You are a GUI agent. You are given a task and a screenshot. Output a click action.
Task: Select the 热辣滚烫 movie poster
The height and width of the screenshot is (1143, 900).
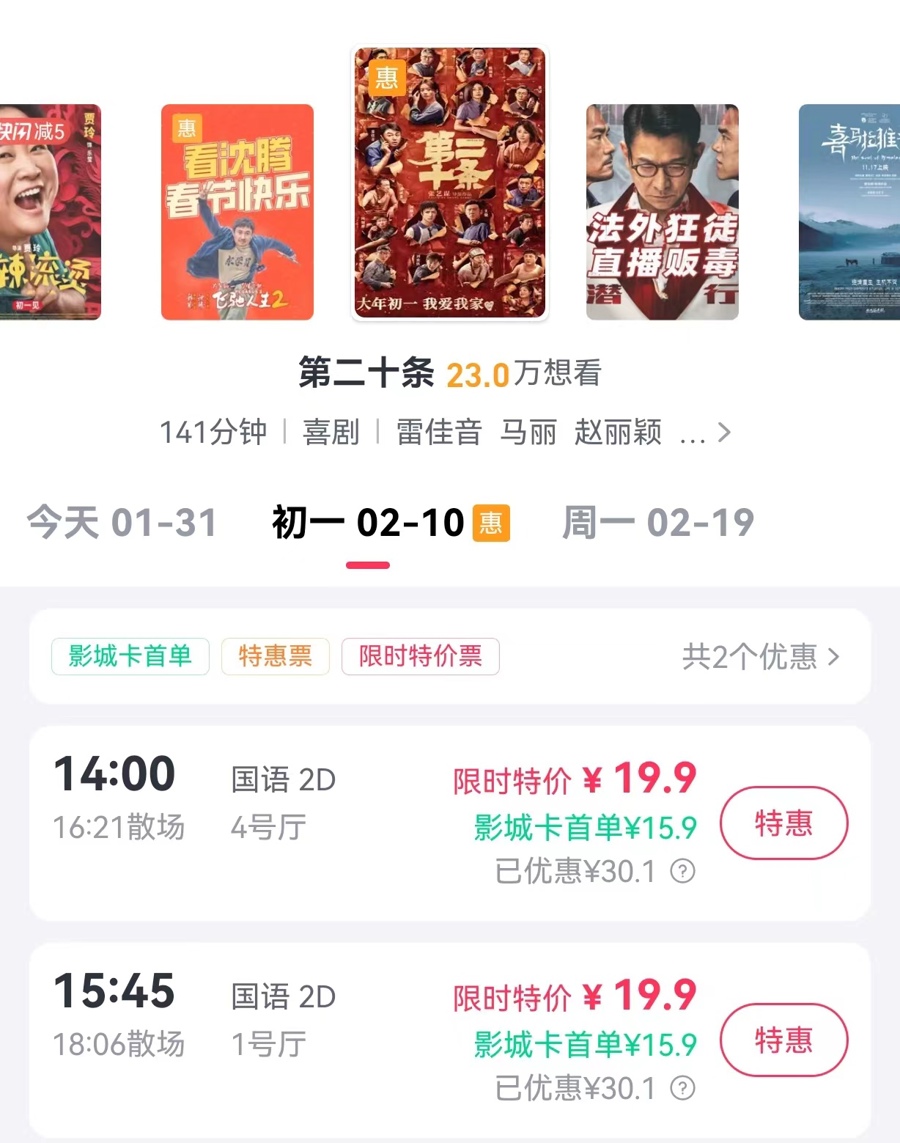48,212
